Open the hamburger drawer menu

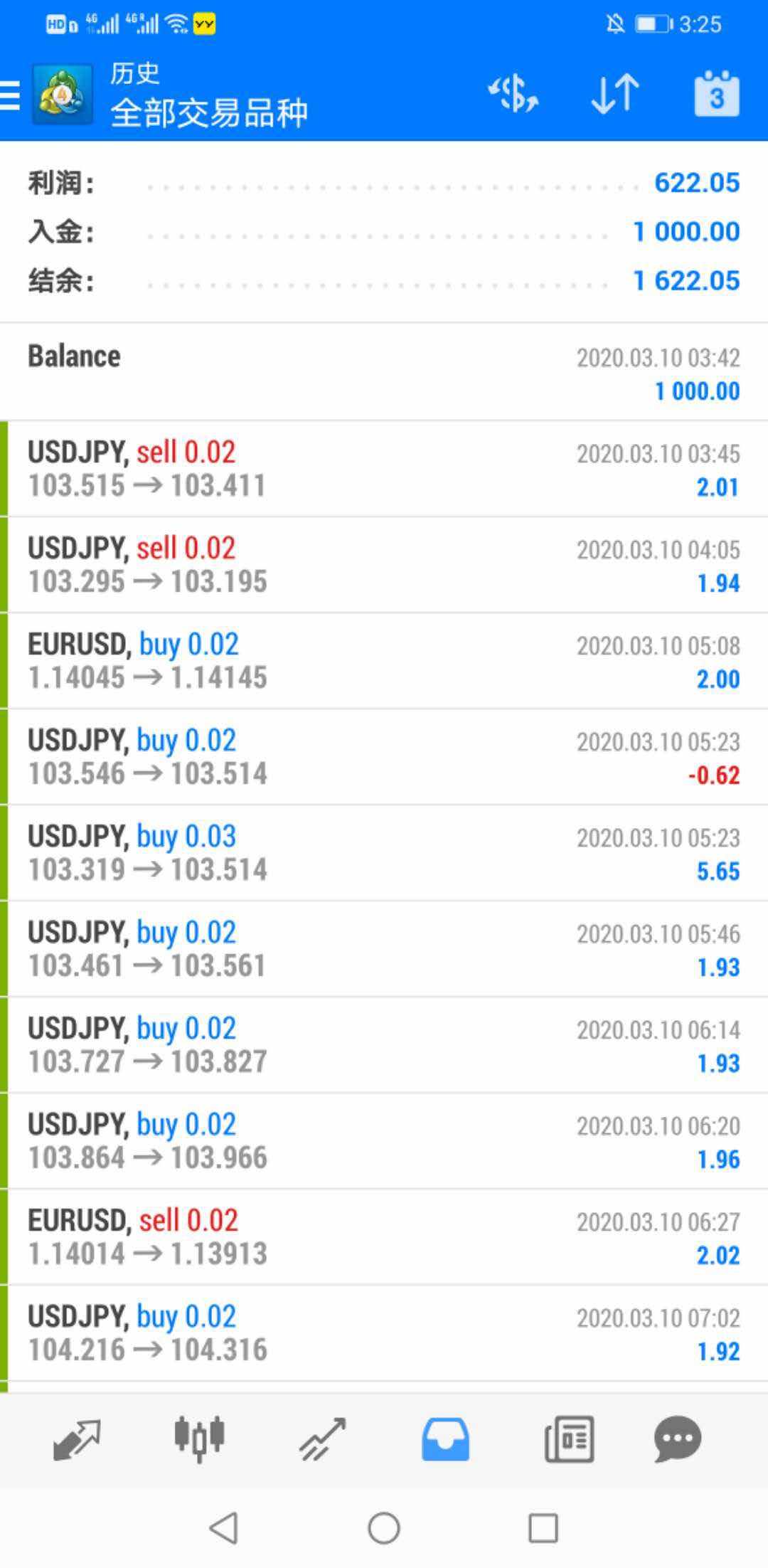coord(11,95)
